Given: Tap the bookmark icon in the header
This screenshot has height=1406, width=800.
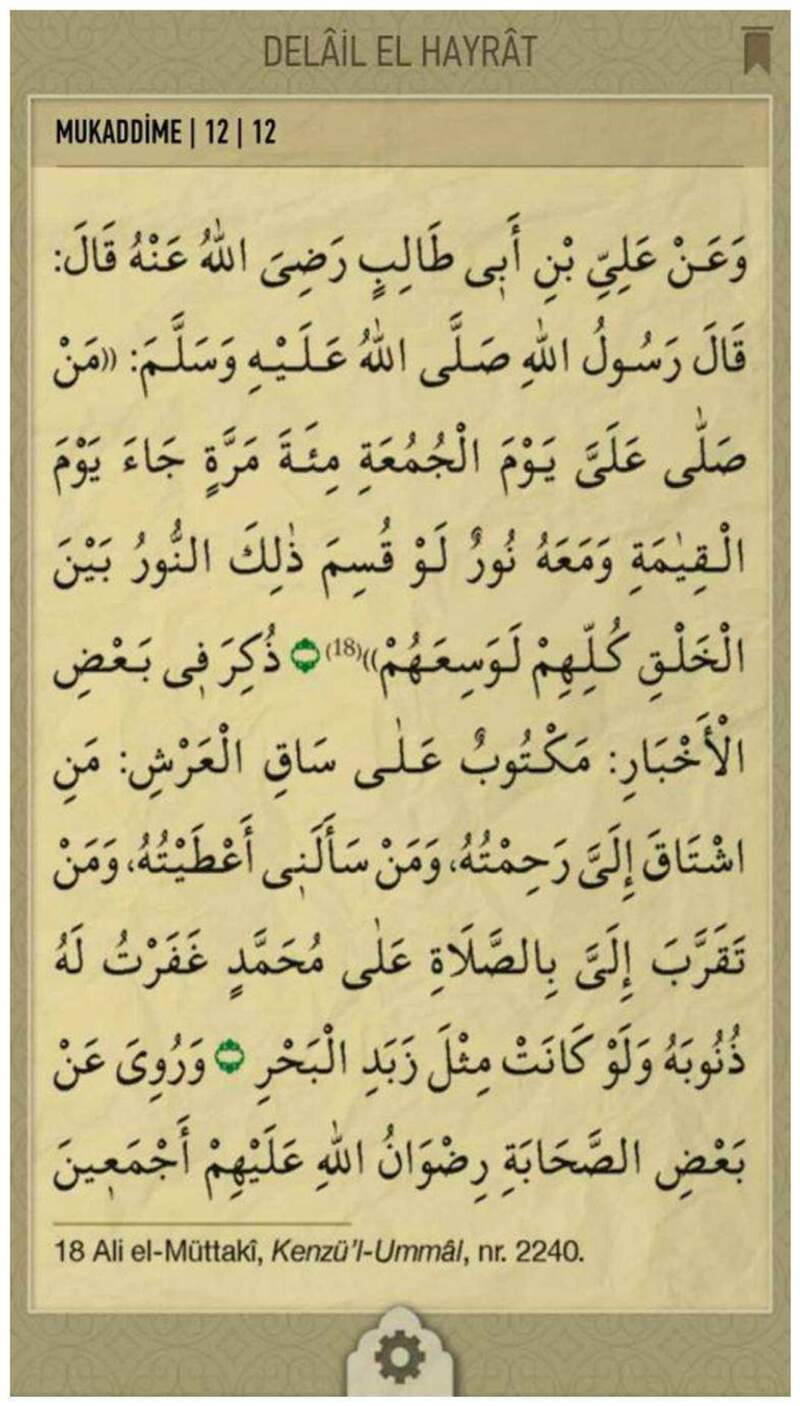Looking at the screenshot, I should (754, 51).
